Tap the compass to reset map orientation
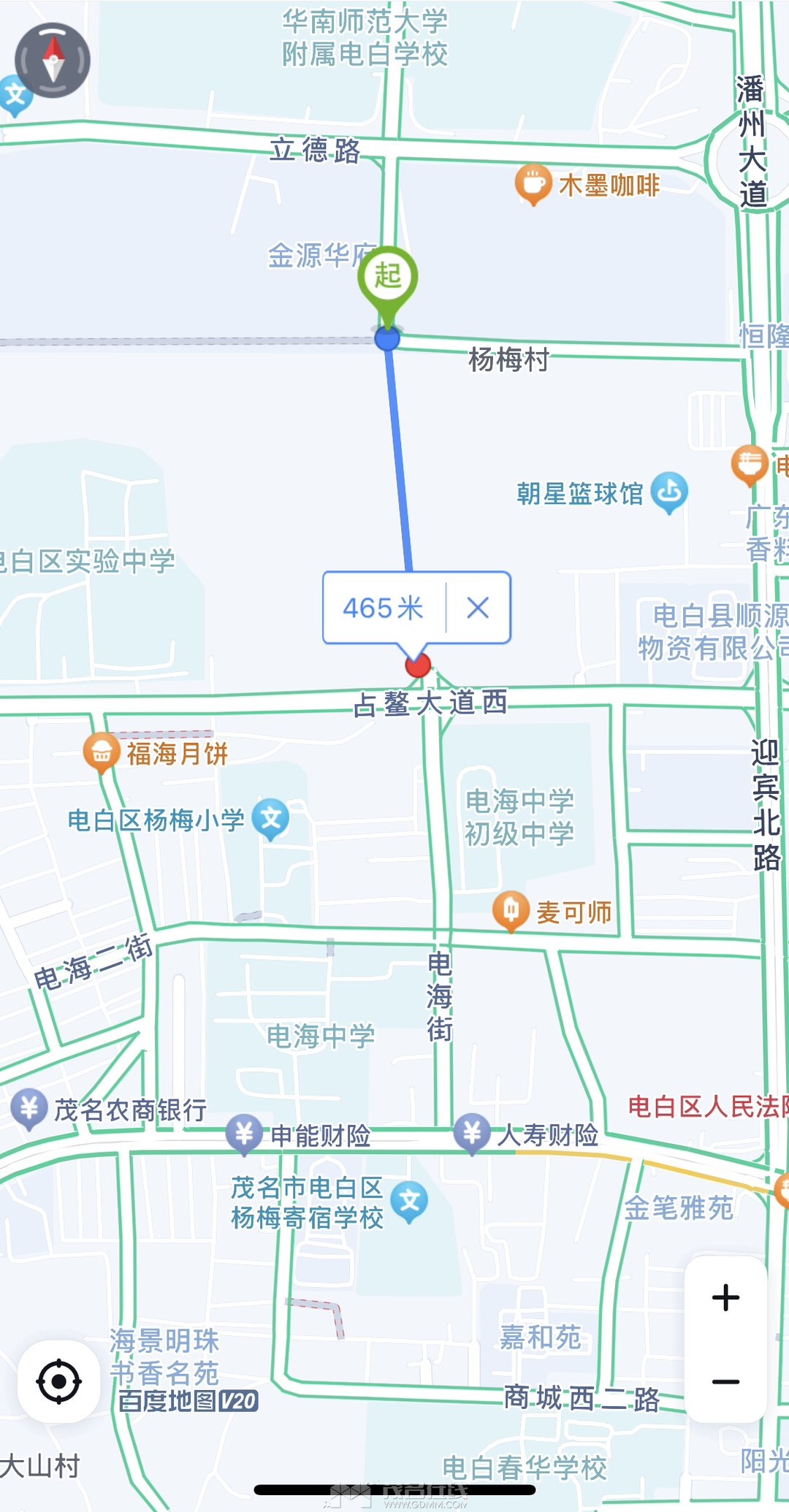 pyautogui.click(x=53, y=60)
